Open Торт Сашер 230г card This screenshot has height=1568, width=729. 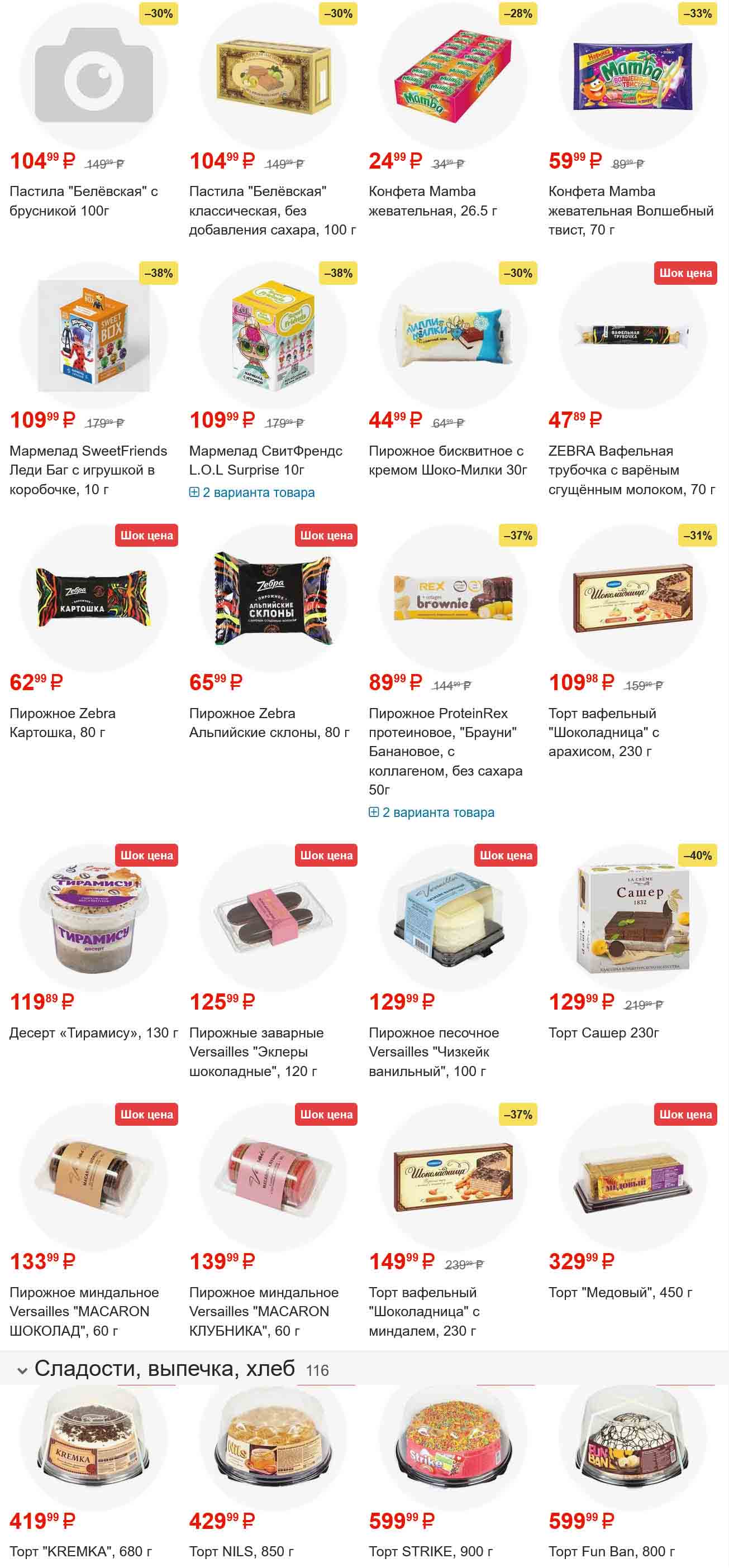(603, 1032)
